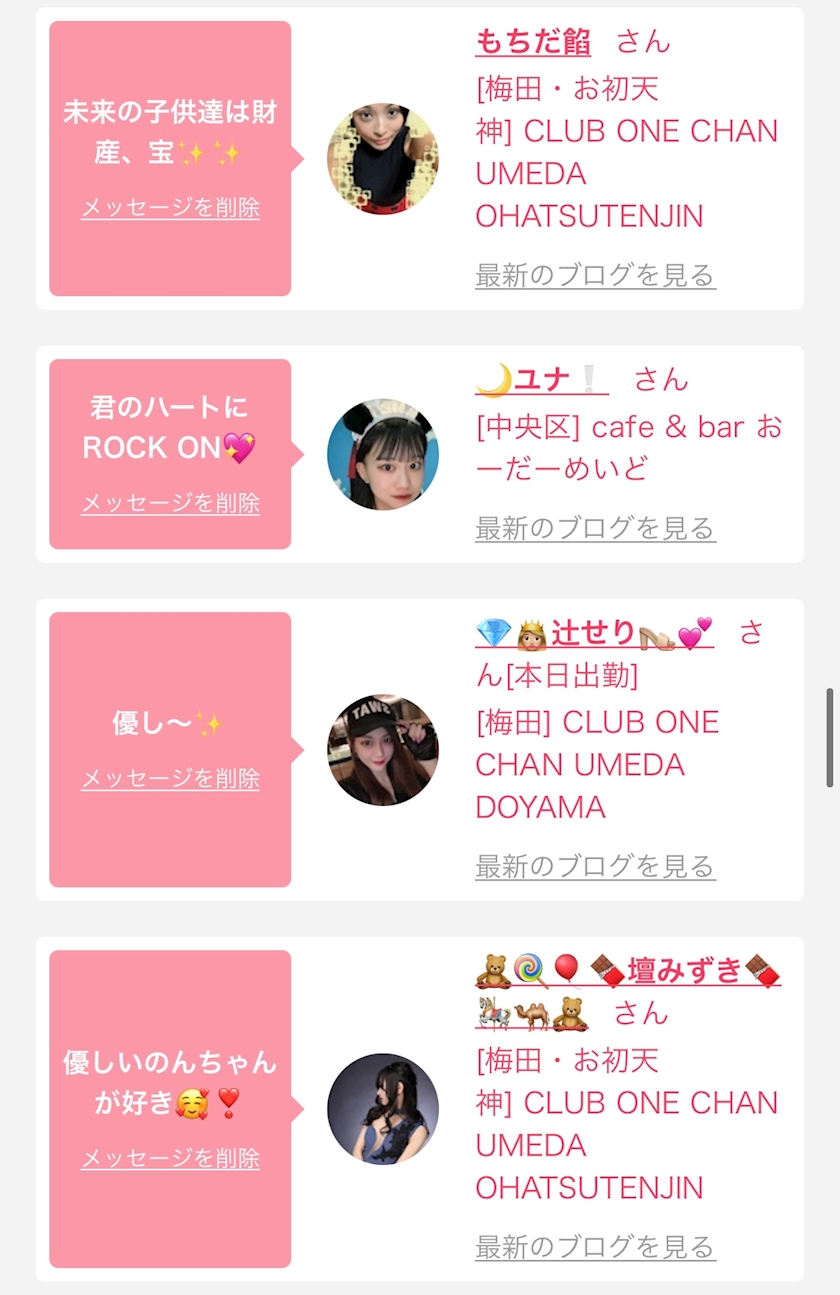Delete the message 君のハートにROCK ON
This screenshot has height=1295, width=840.
coord(170,503)
